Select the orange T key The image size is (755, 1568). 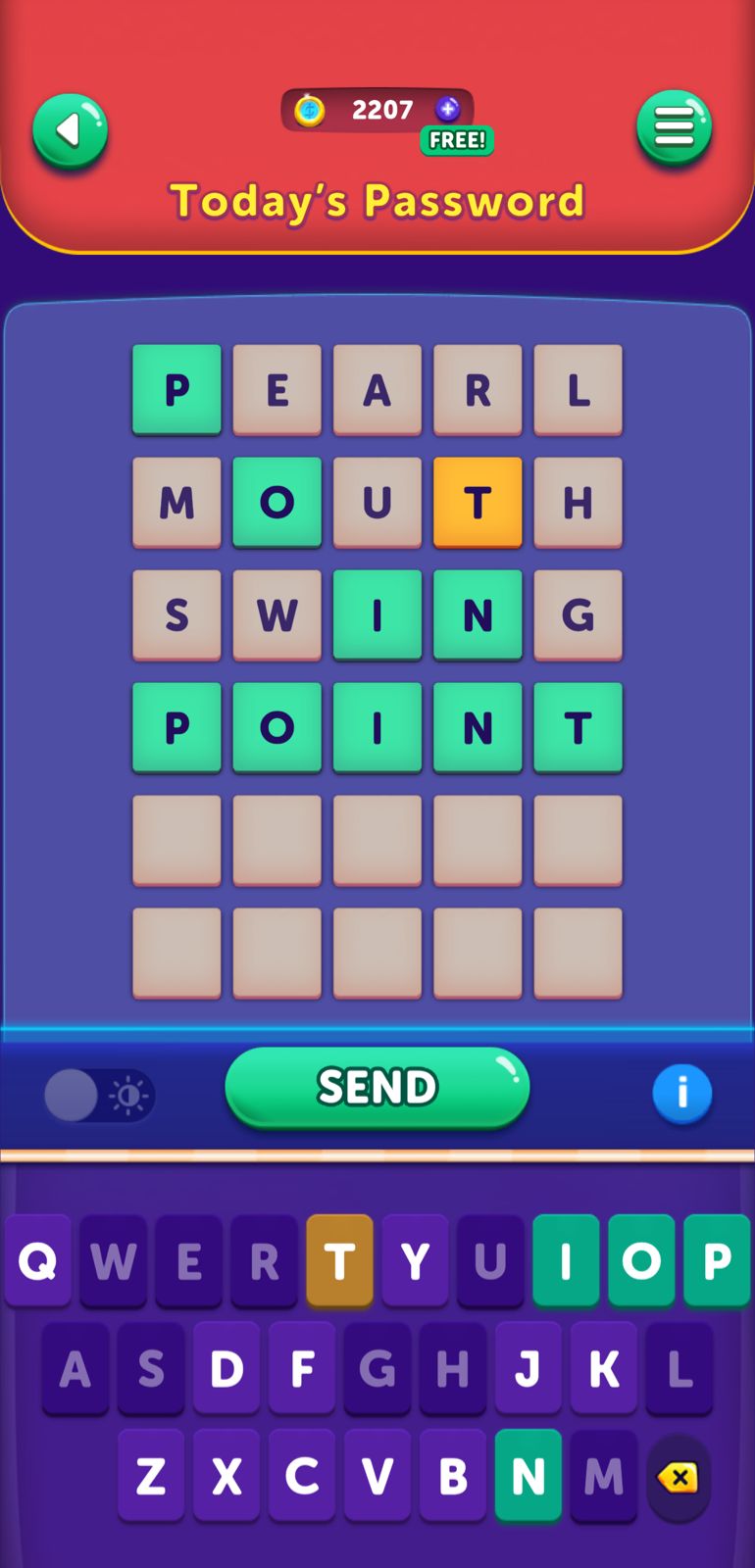click(339, 1260)
